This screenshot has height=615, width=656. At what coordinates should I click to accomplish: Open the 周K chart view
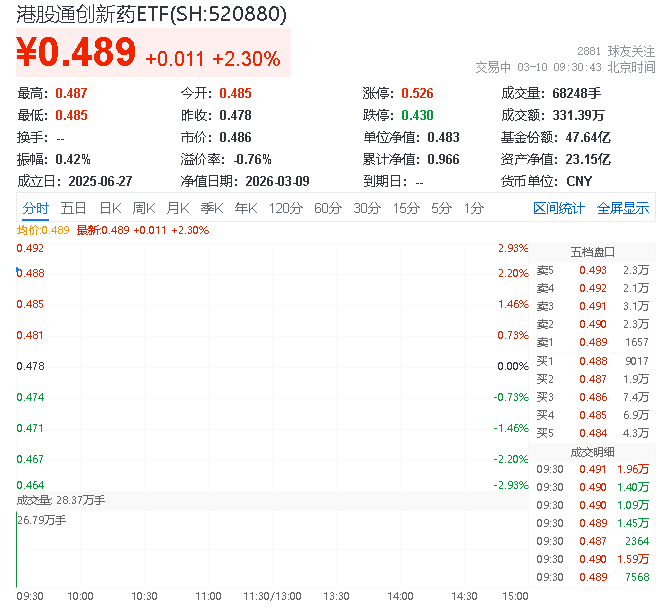pos(144,208)
